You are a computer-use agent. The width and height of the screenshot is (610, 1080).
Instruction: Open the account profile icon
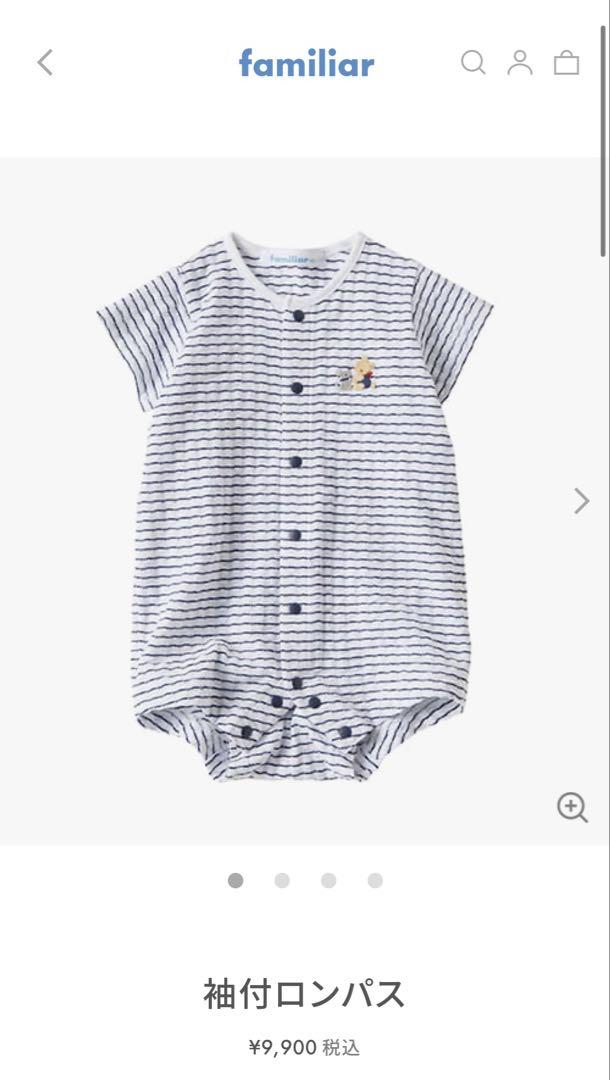[520, 63]
